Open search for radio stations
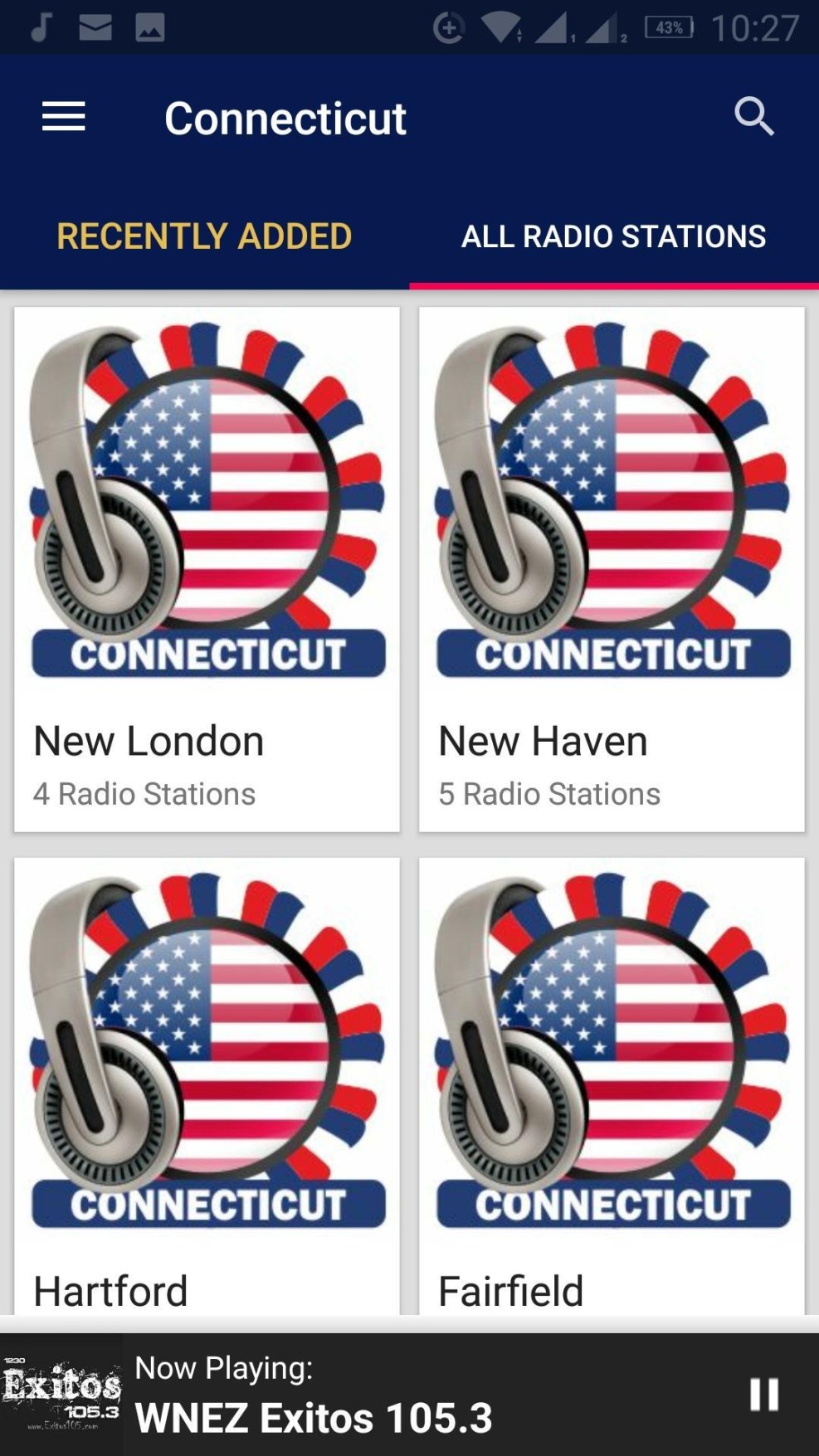The image size is (819, 1456). (753, 117)
